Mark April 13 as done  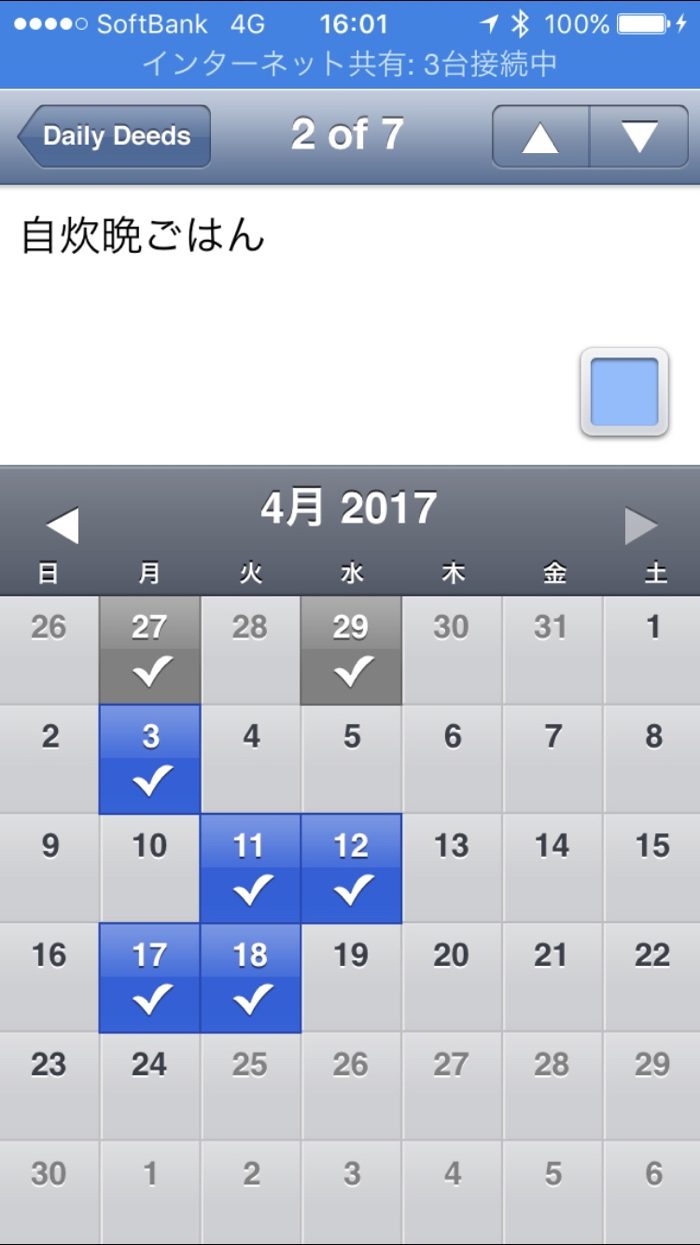point(452,868)
